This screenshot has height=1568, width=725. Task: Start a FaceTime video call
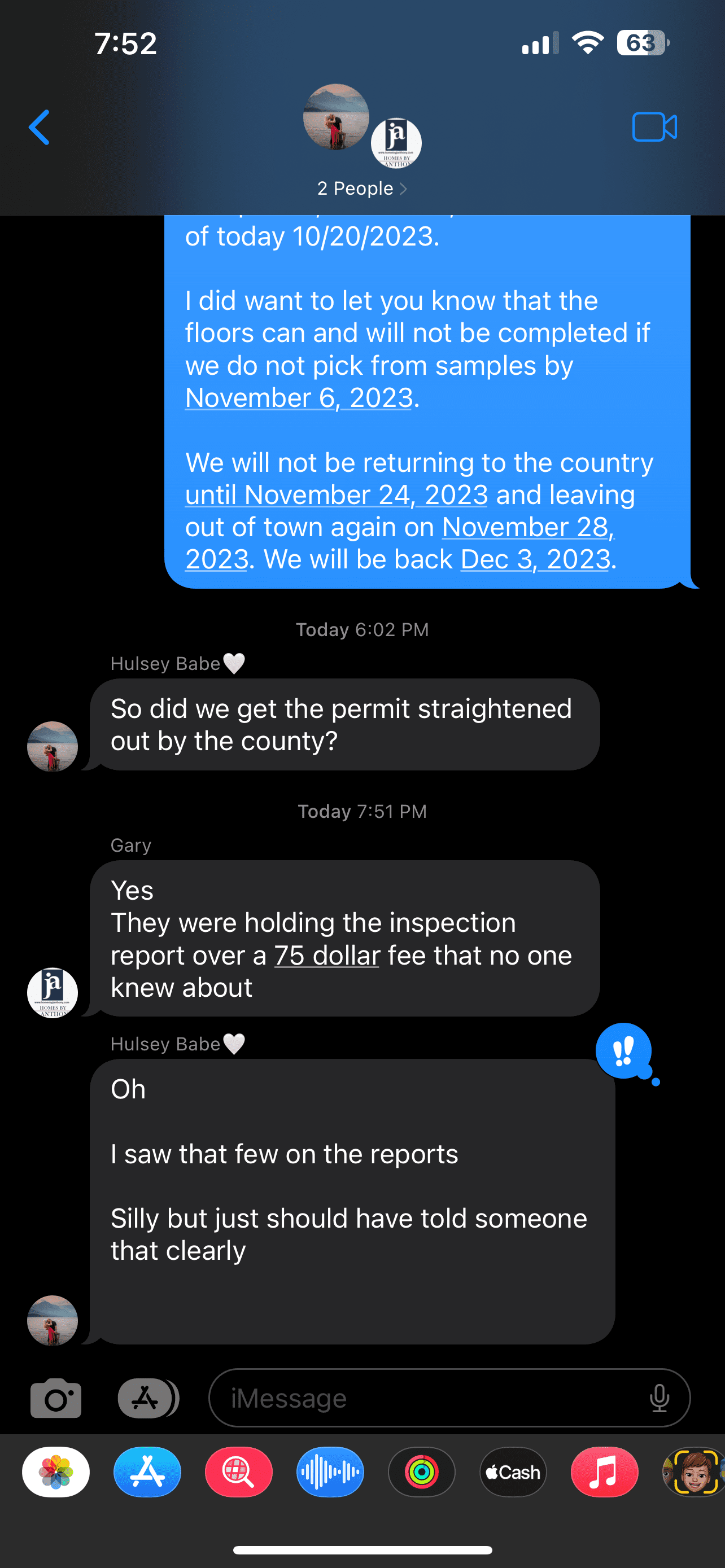tap(654, 127)
